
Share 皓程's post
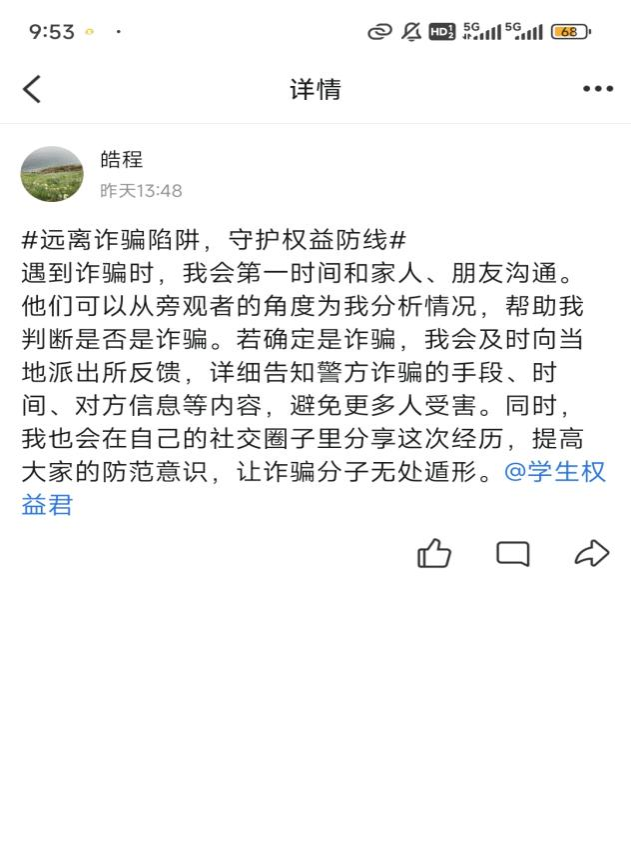click(592, 553)
